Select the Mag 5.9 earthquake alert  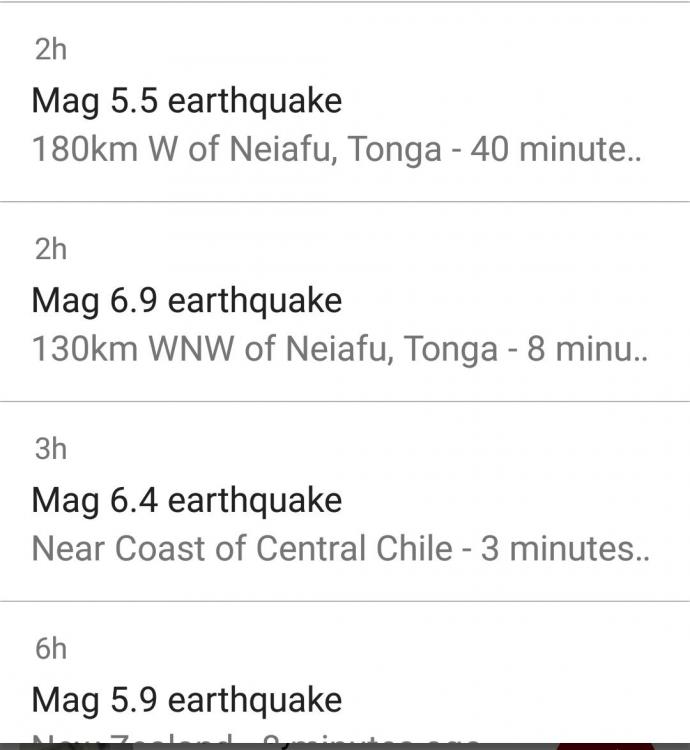click(x=187, y=699)
